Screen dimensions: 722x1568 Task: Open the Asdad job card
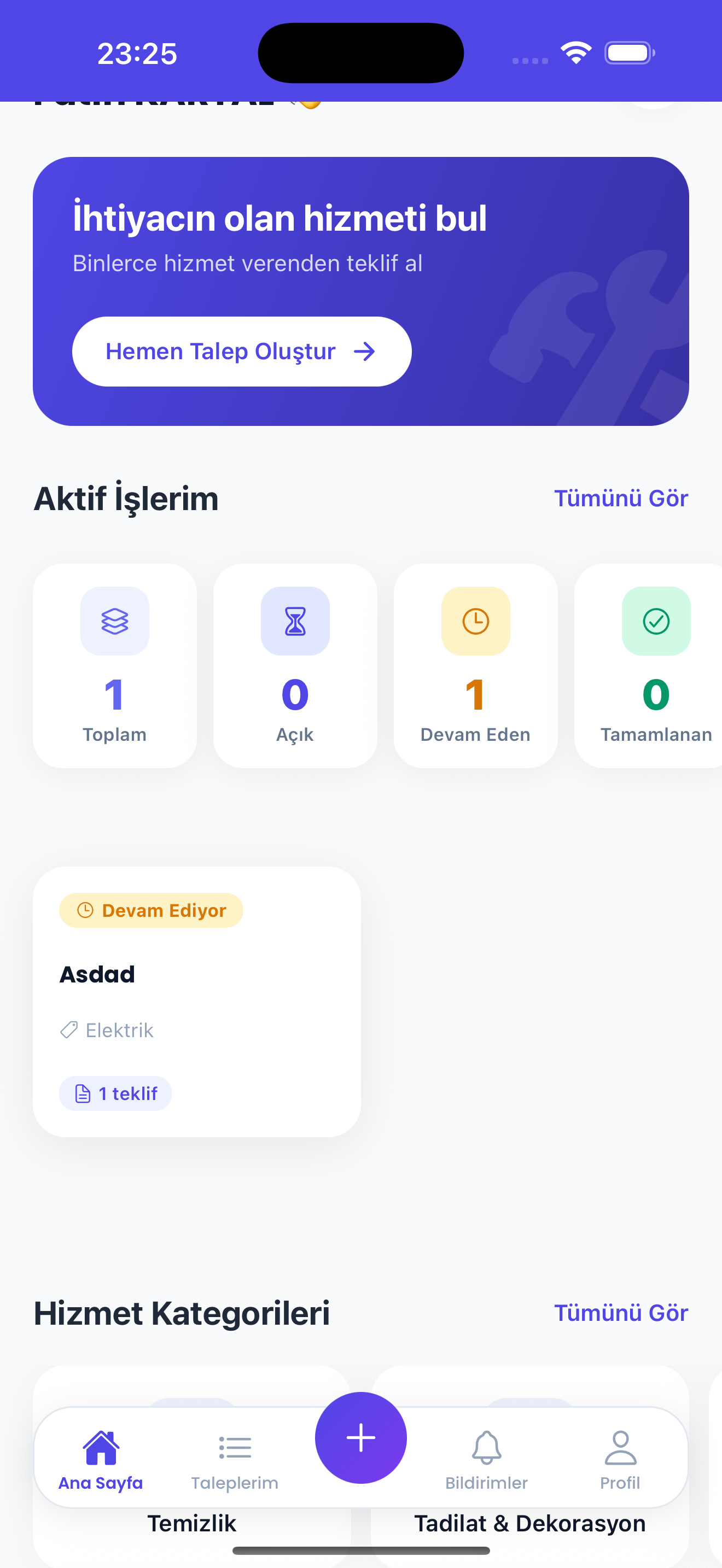pos(196,1001)
